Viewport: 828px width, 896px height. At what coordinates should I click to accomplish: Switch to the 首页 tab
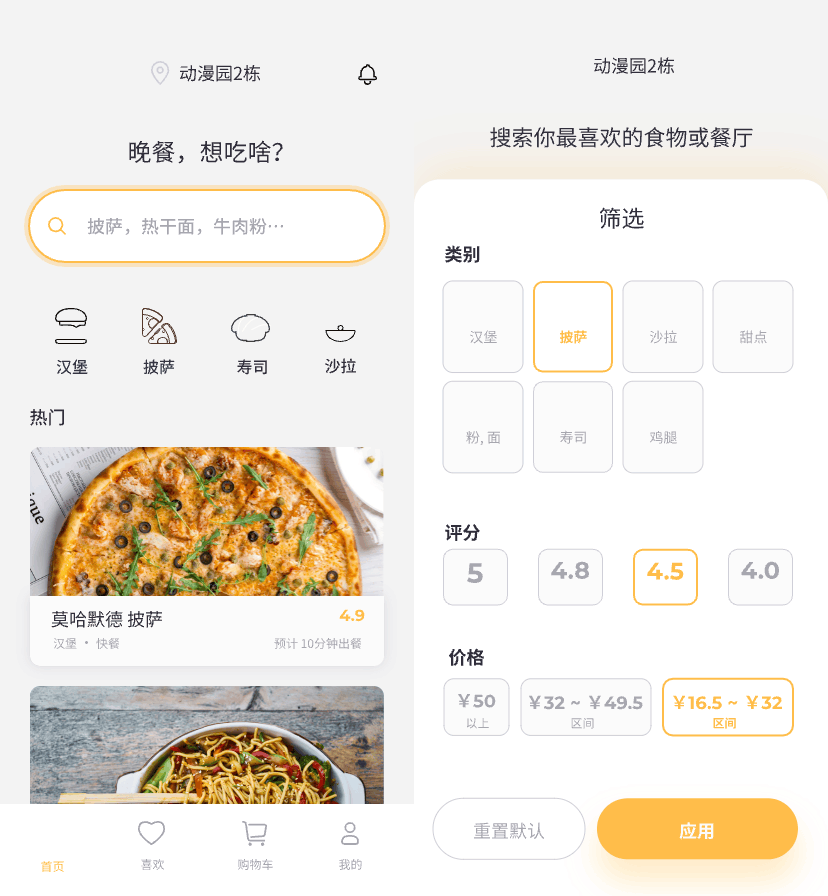tap(52, 850)
